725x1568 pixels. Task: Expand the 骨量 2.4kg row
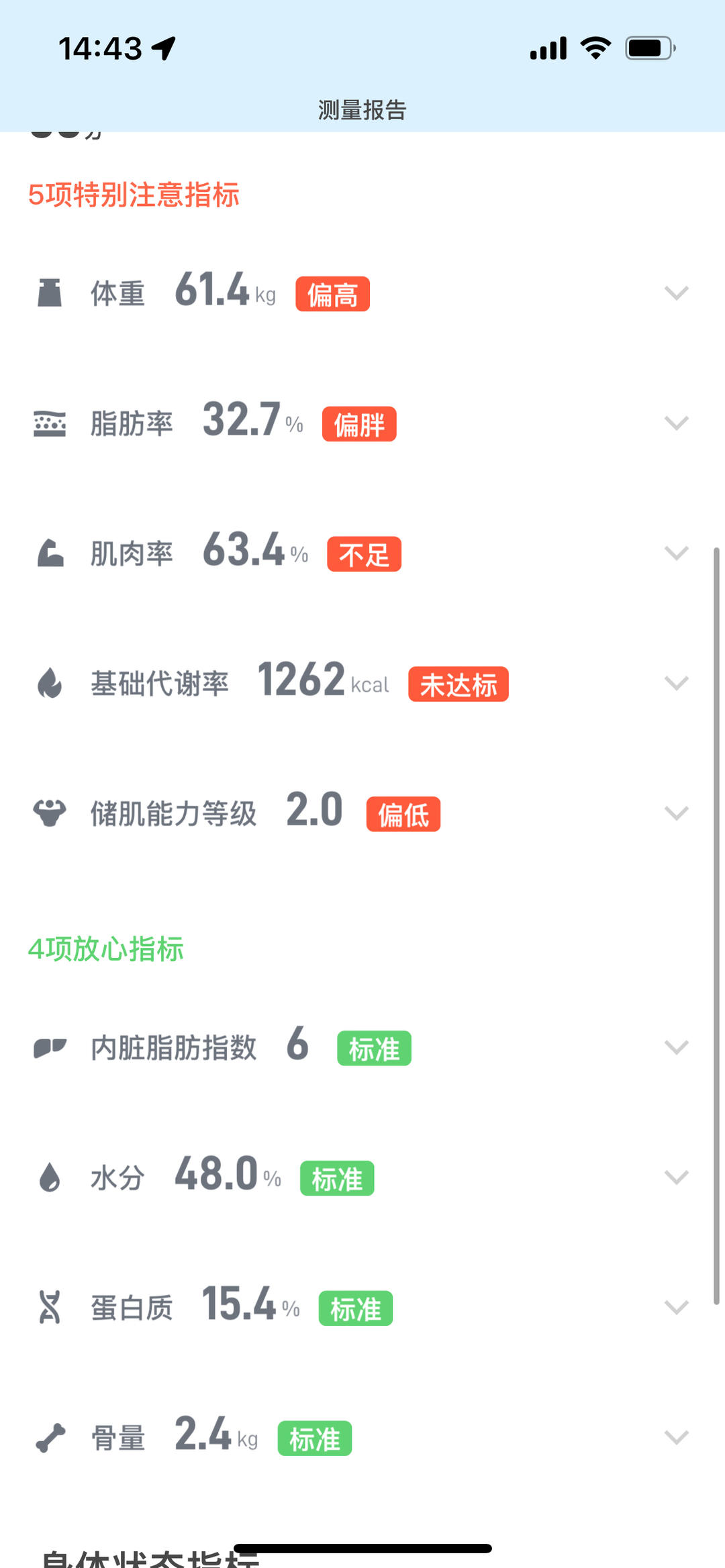[x=676, y=1438]
